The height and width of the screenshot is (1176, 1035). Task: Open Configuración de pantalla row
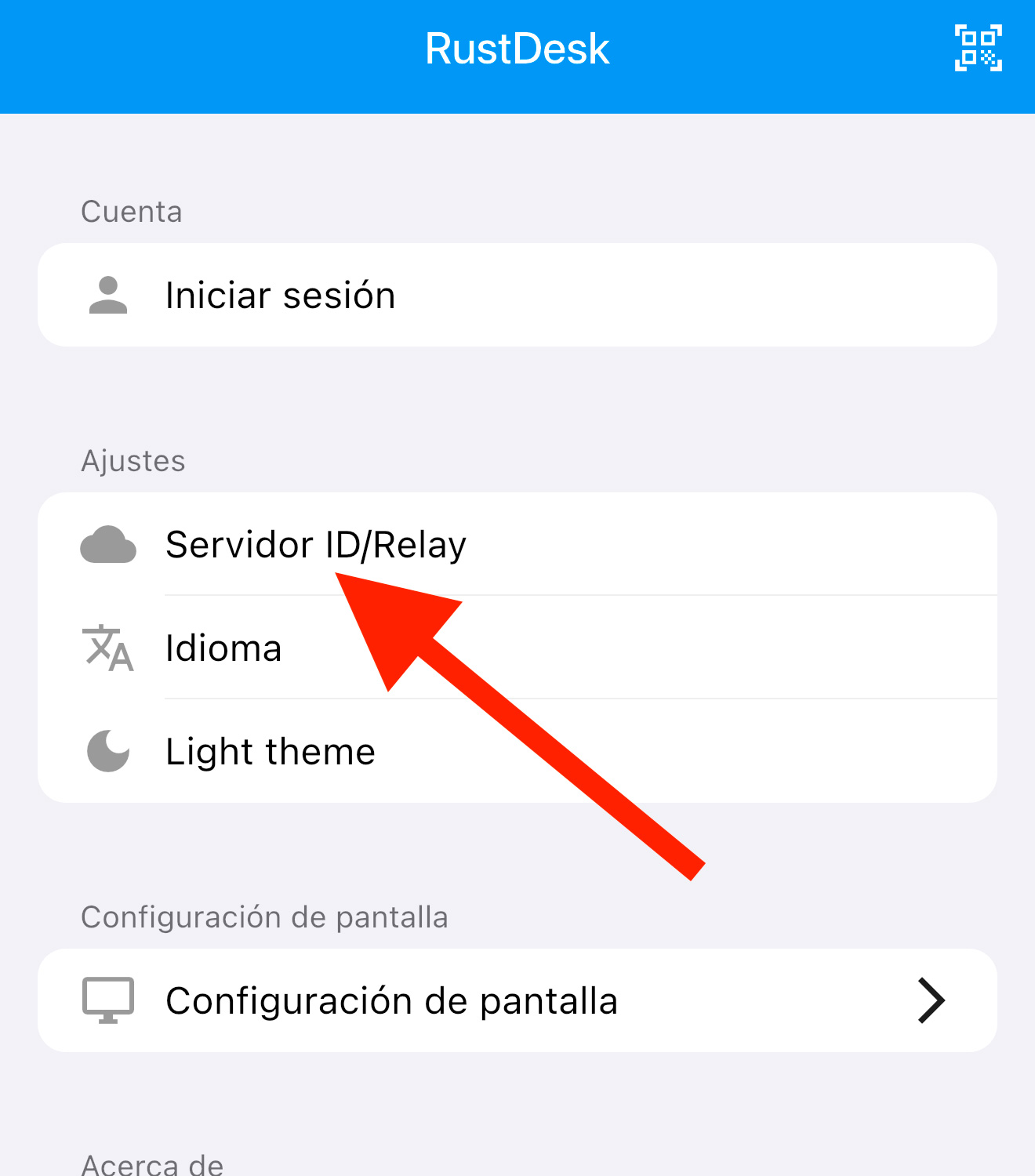click(517, 1001)
